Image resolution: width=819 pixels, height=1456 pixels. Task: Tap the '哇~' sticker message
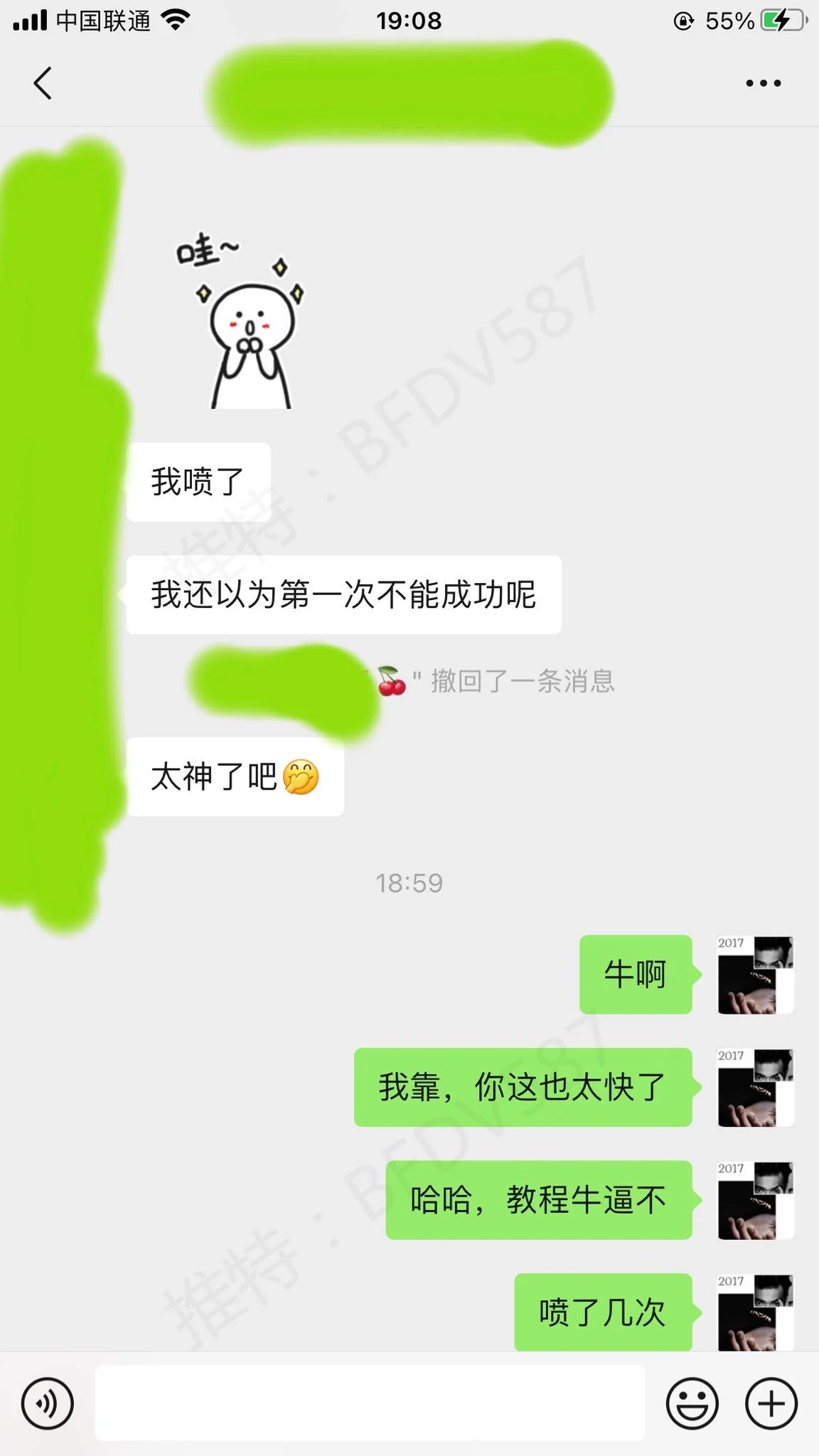coord(242,320)
